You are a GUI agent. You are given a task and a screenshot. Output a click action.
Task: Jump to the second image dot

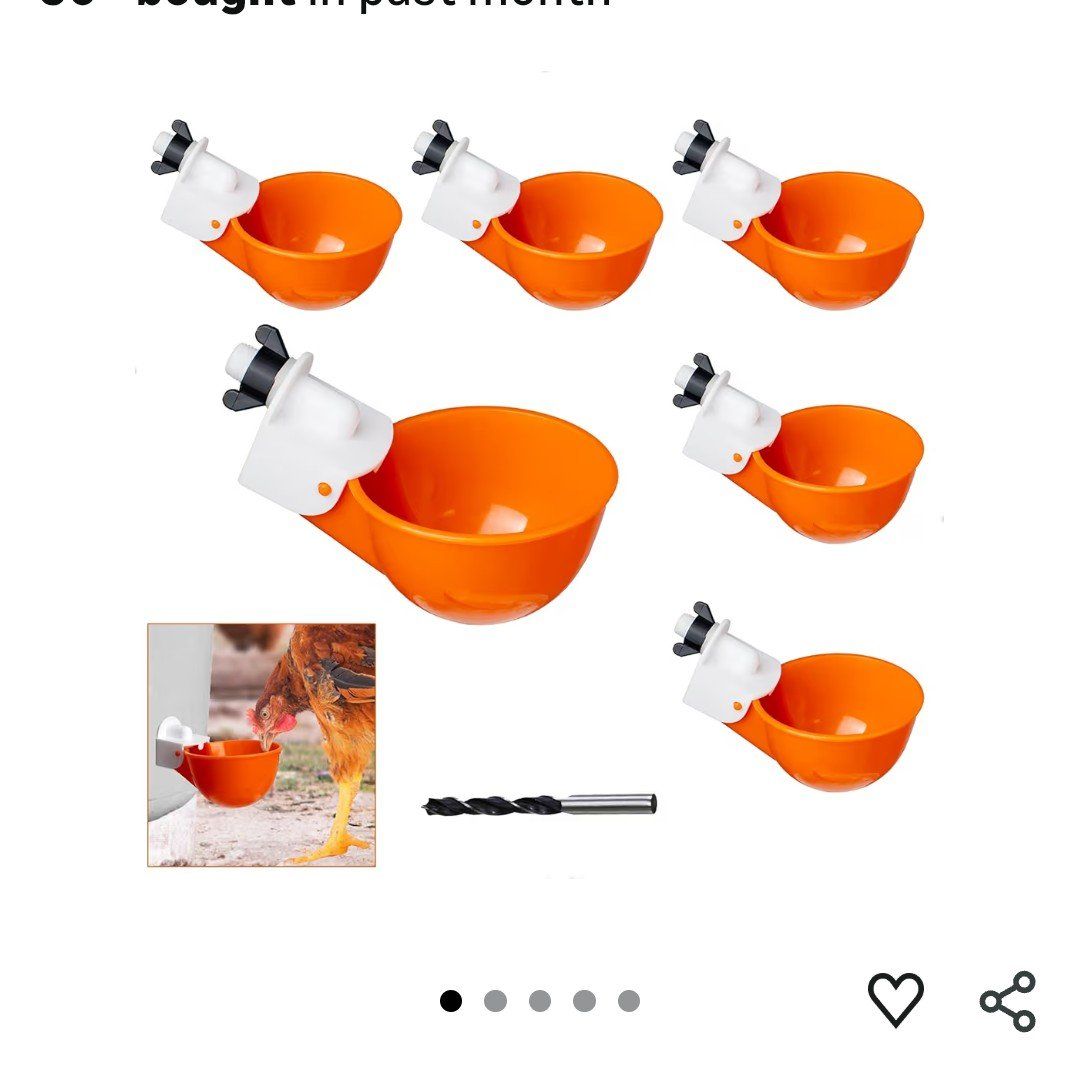(x=495, y=1001)
